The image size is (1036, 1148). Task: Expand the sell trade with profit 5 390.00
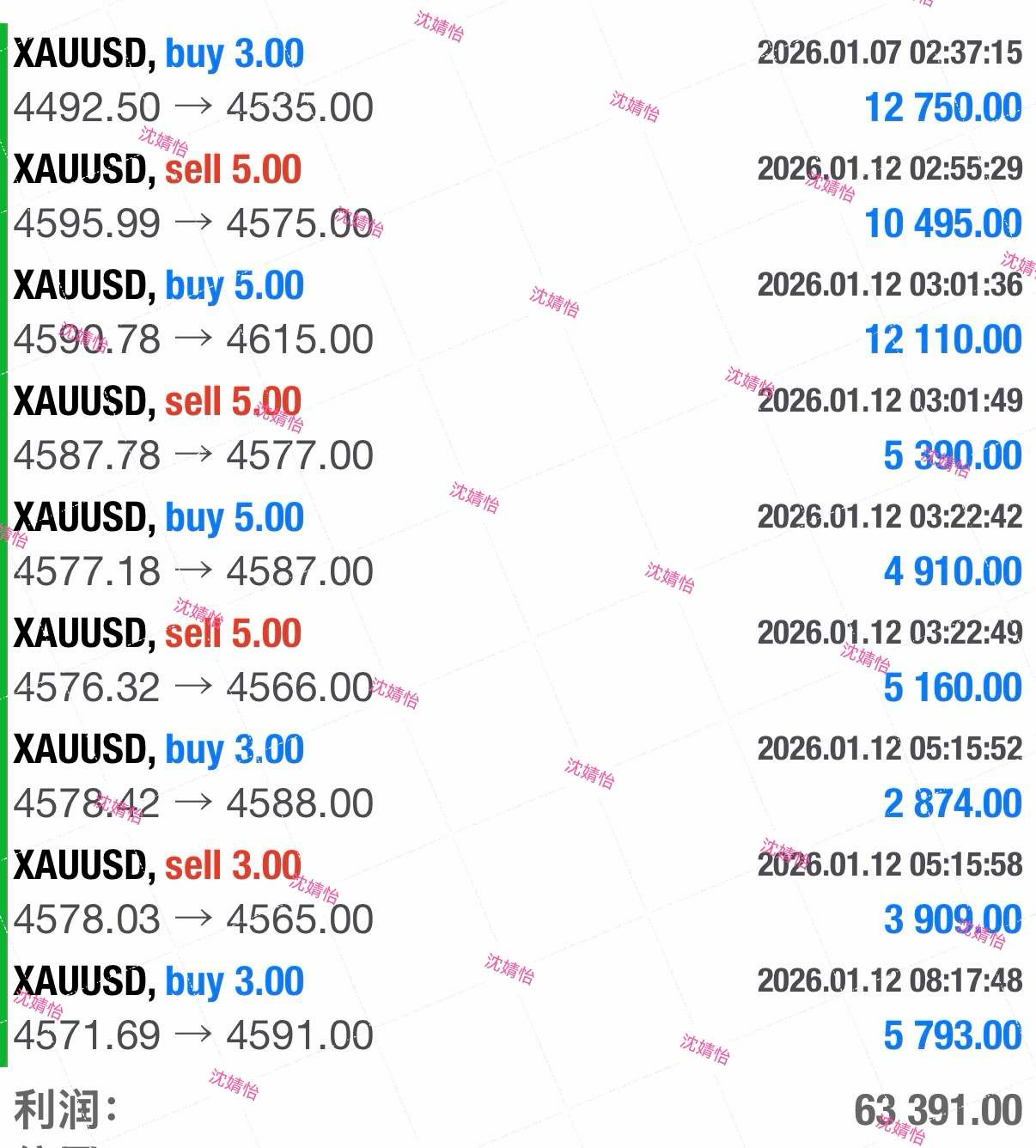[515, 428]
